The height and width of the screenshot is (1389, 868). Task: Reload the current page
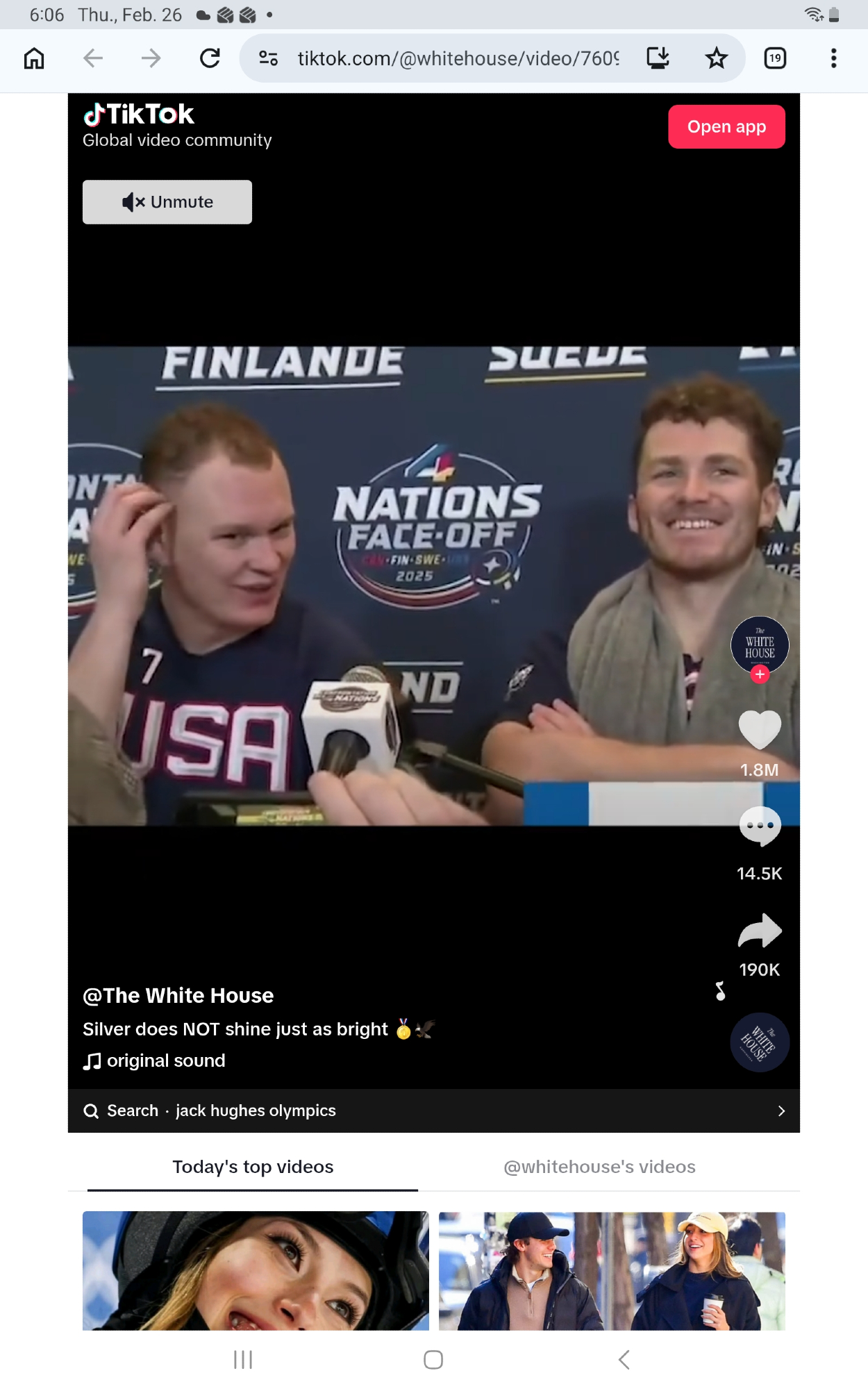point(210,58)
